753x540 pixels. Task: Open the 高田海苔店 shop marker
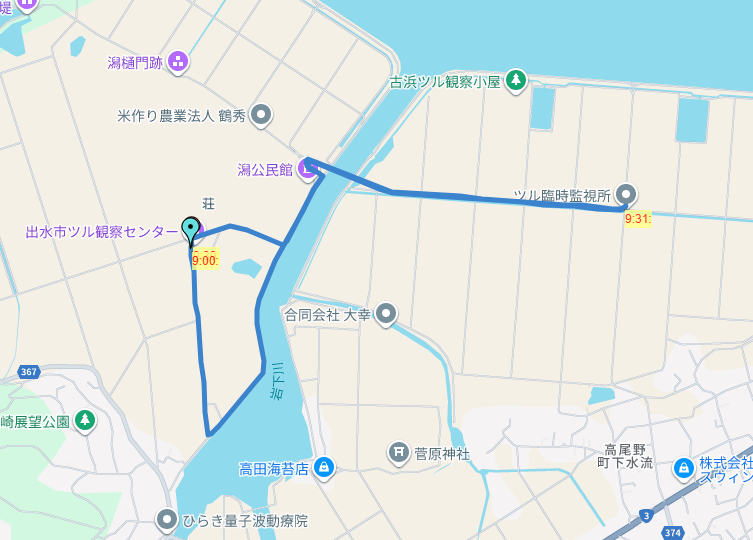323,467
